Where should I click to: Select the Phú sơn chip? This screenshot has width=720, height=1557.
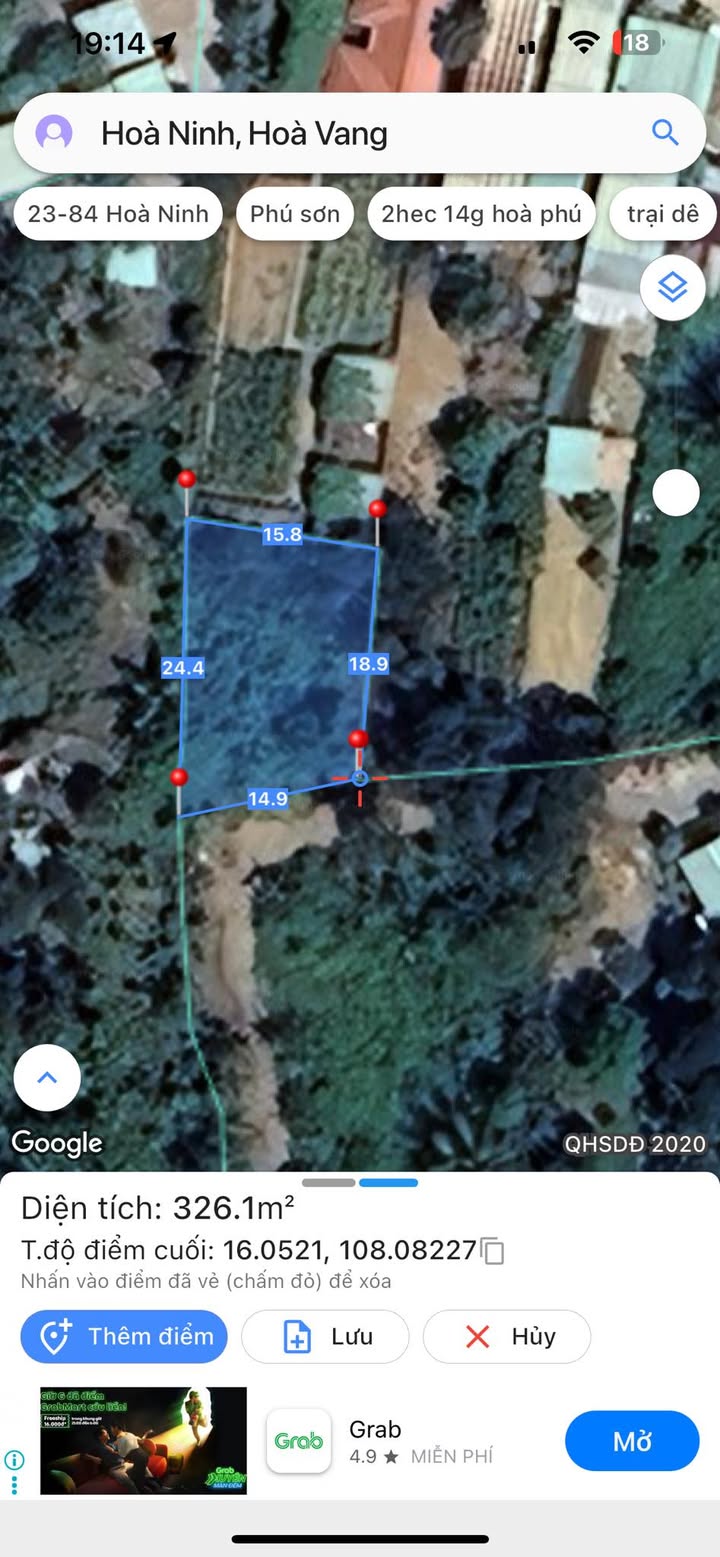pyautogui.click(x=295, y=214)
